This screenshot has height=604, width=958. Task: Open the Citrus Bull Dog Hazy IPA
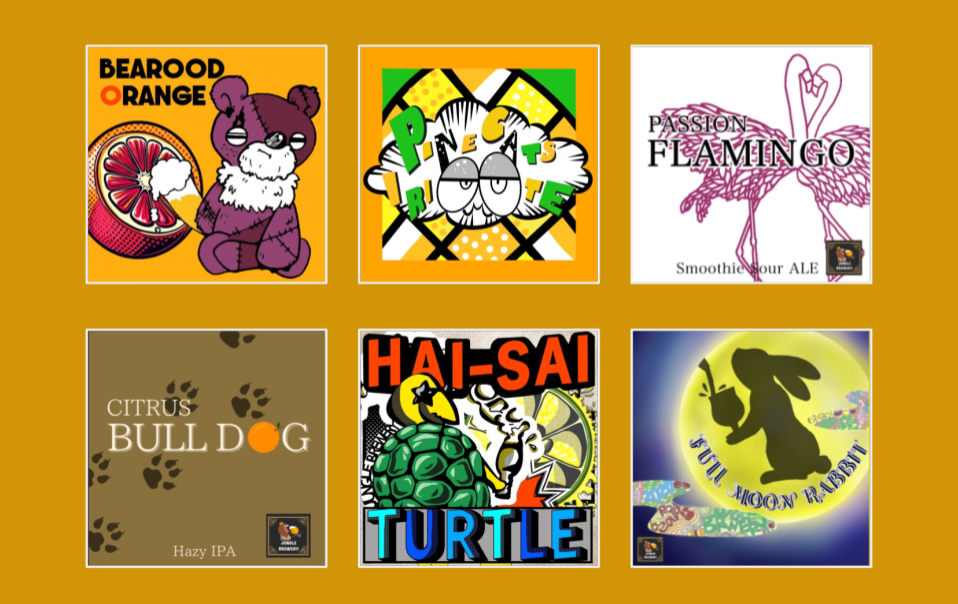(x=206, y=448)
